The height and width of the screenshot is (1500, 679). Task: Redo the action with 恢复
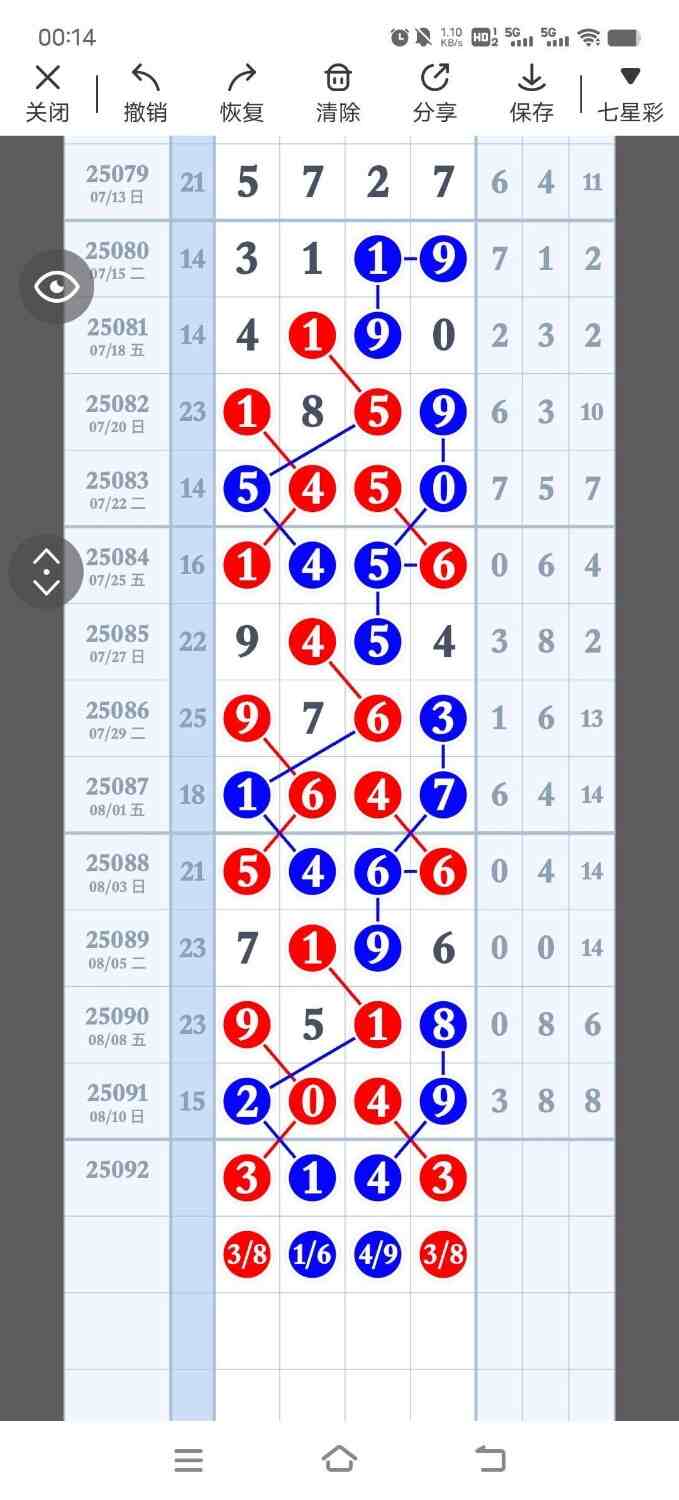(241, 93)
